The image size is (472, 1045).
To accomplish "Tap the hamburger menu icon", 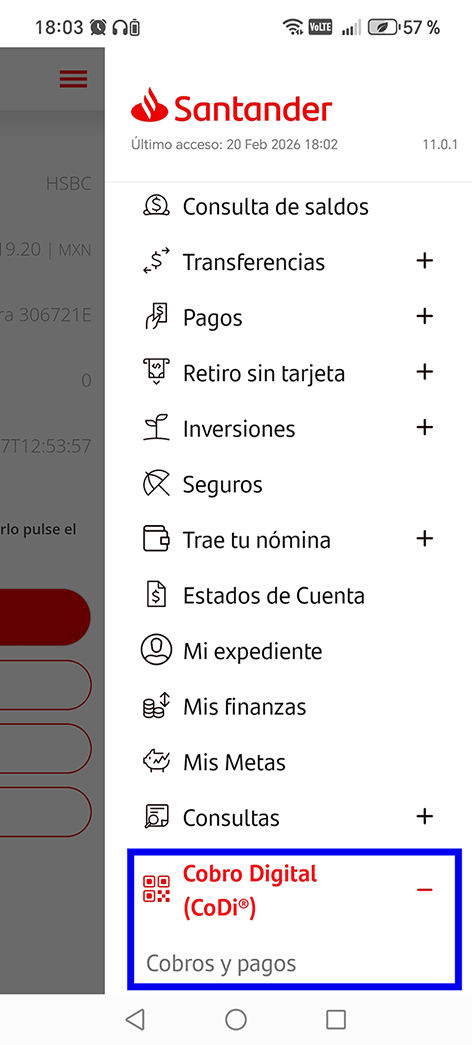I will (x=73, y=79).
